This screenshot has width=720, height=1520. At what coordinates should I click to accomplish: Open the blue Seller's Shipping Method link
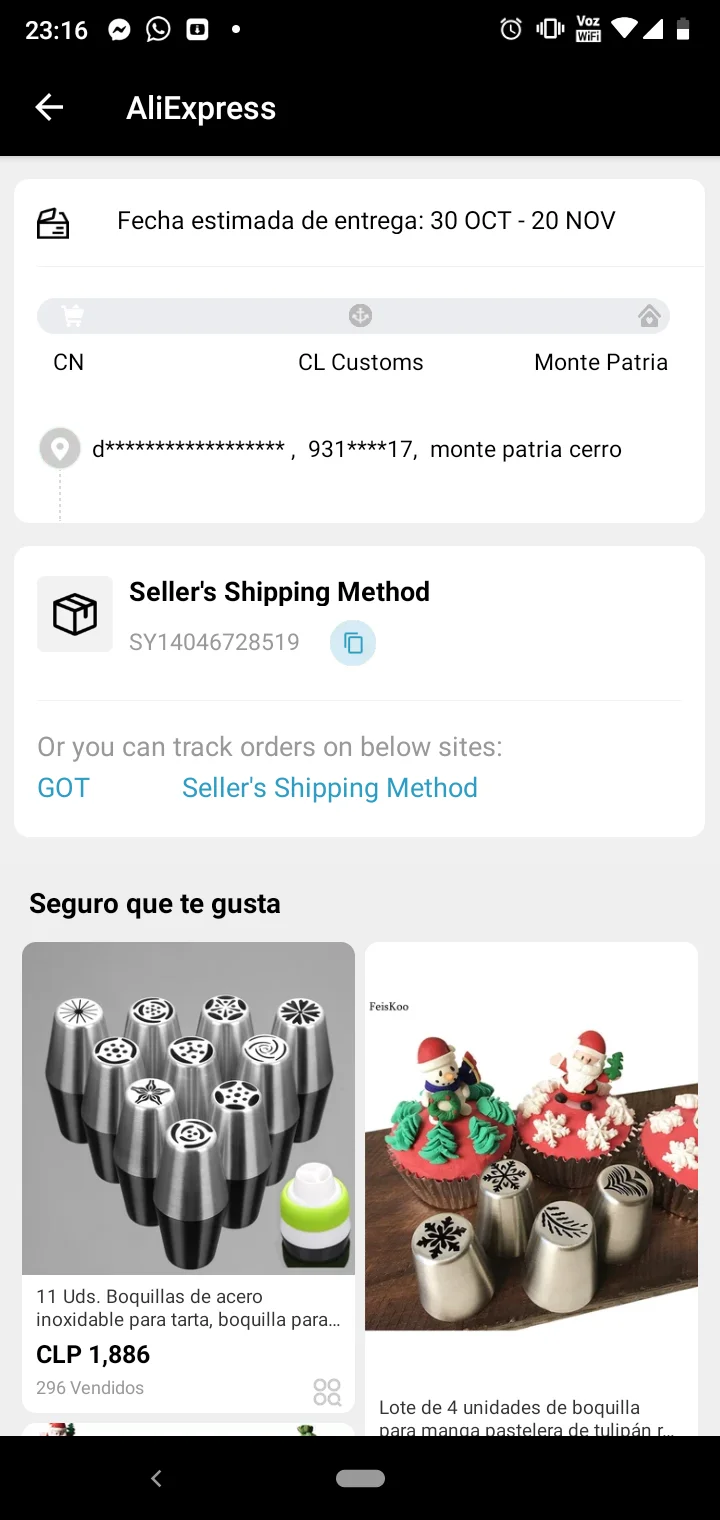(x=329, y=788)
